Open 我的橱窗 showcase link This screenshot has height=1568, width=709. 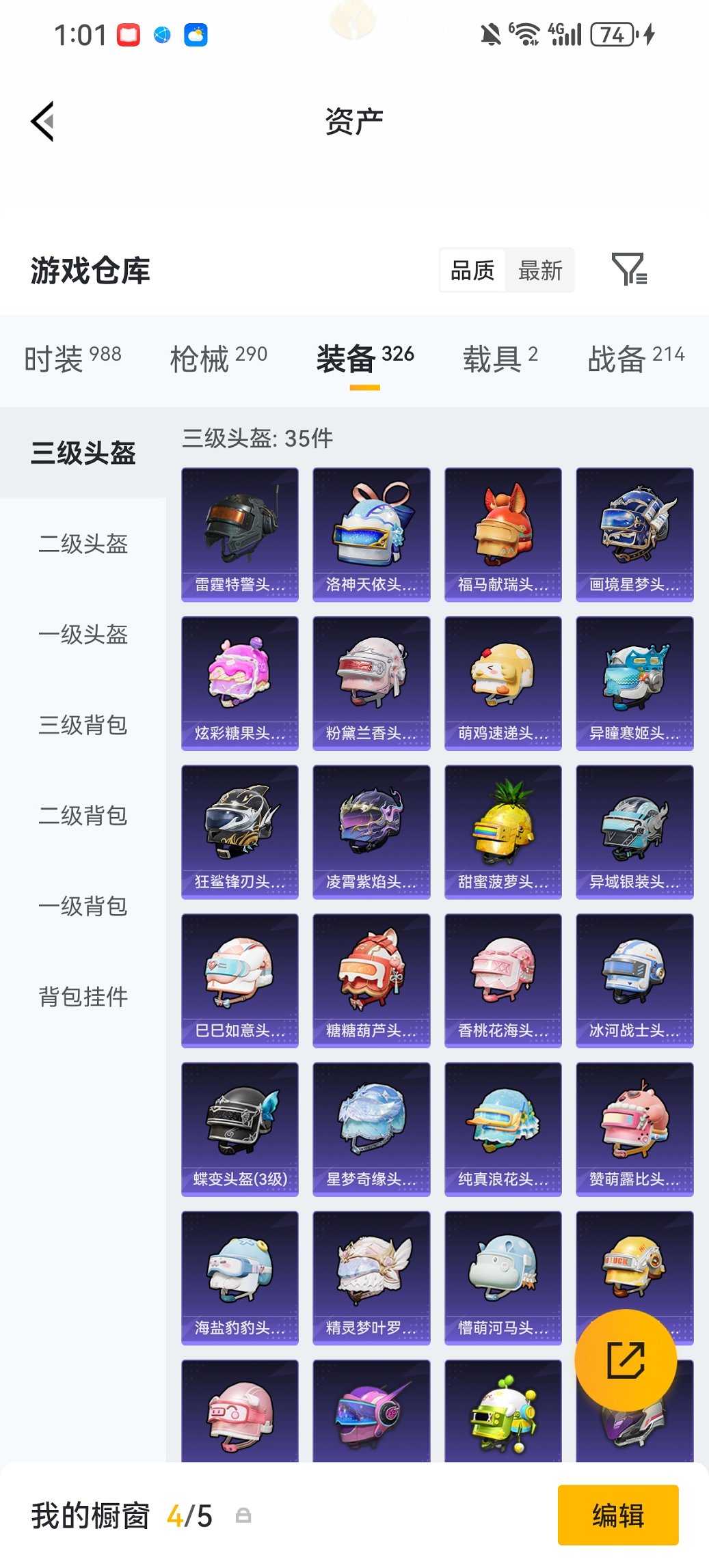(x=89, y=1516)
